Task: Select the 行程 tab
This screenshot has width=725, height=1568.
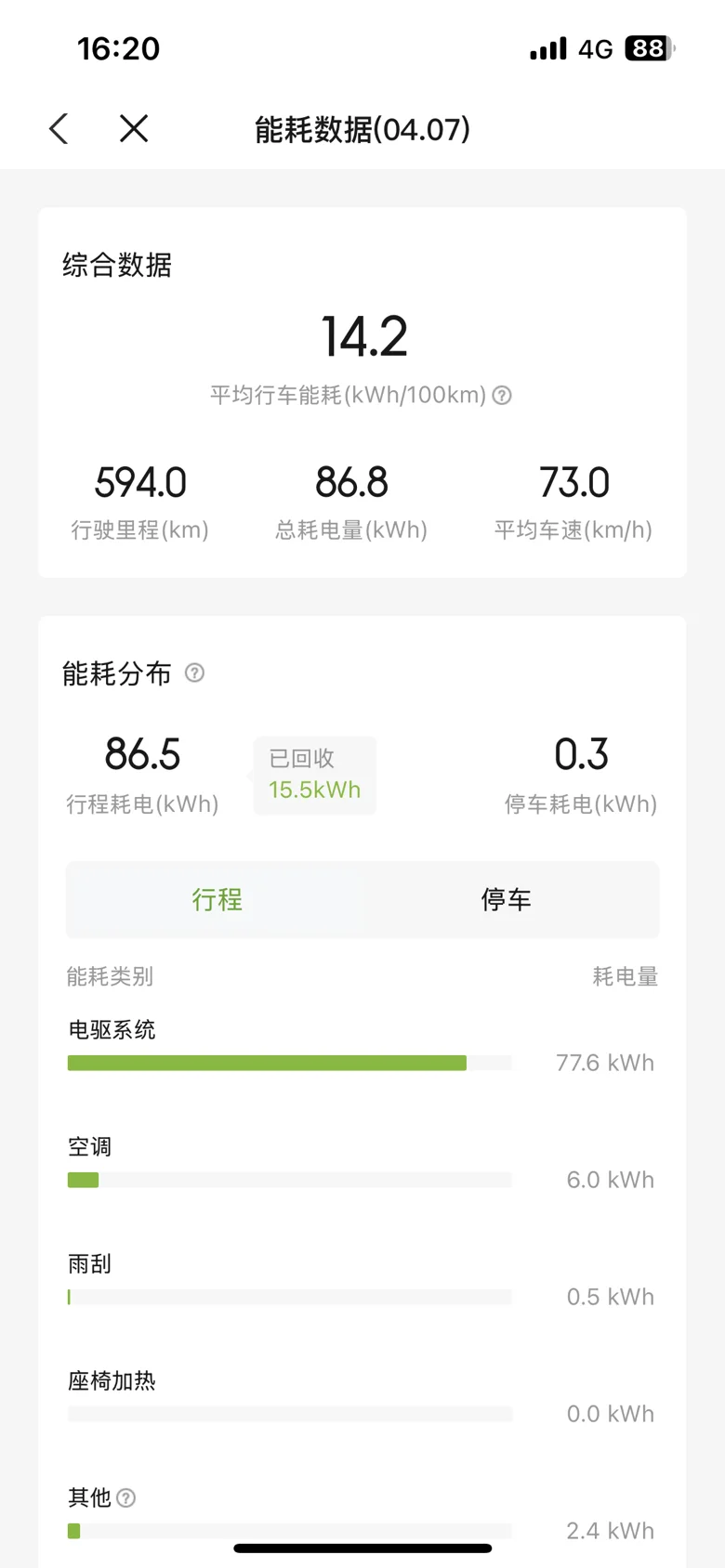Action: pyautogui.click(x=217, y=899)
